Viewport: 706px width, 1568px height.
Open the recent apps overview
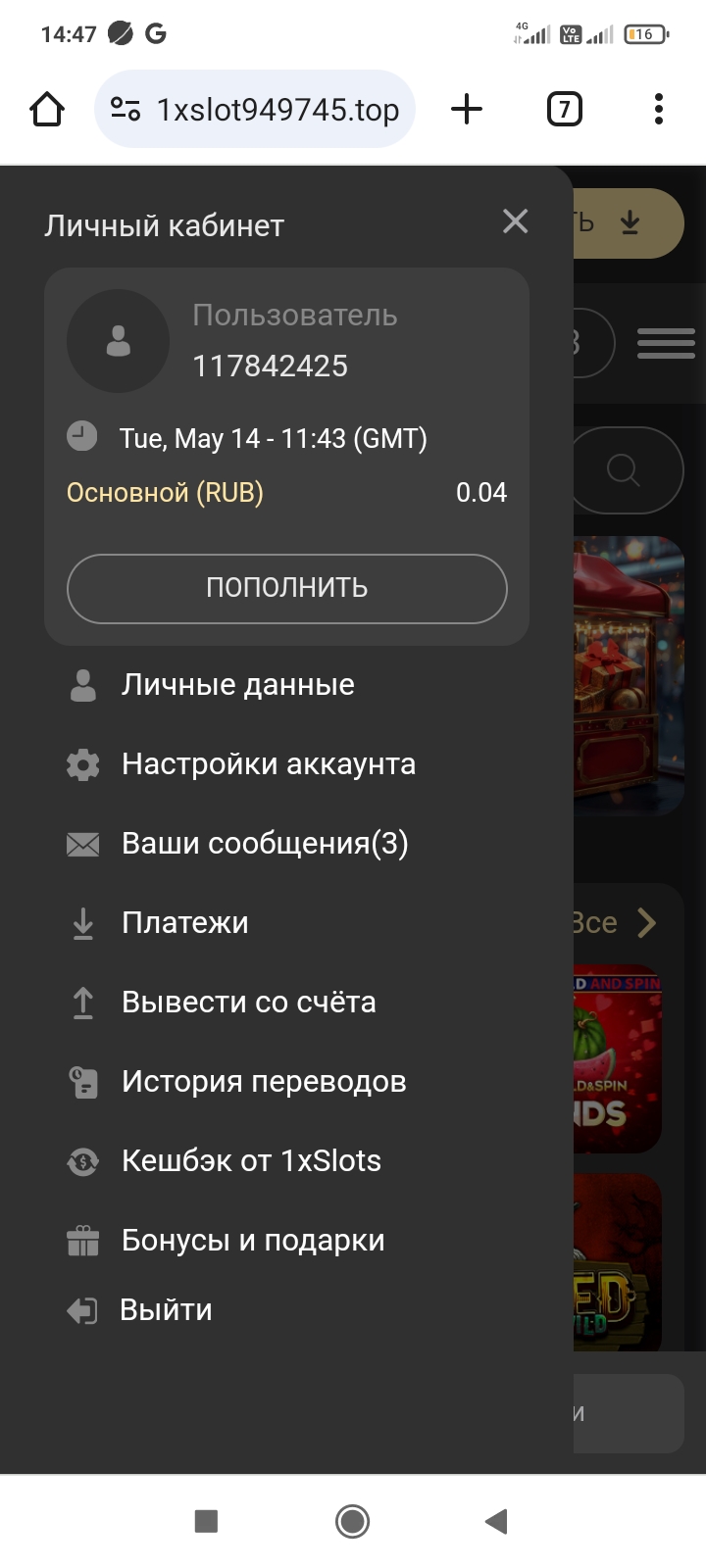(206, 1521)
